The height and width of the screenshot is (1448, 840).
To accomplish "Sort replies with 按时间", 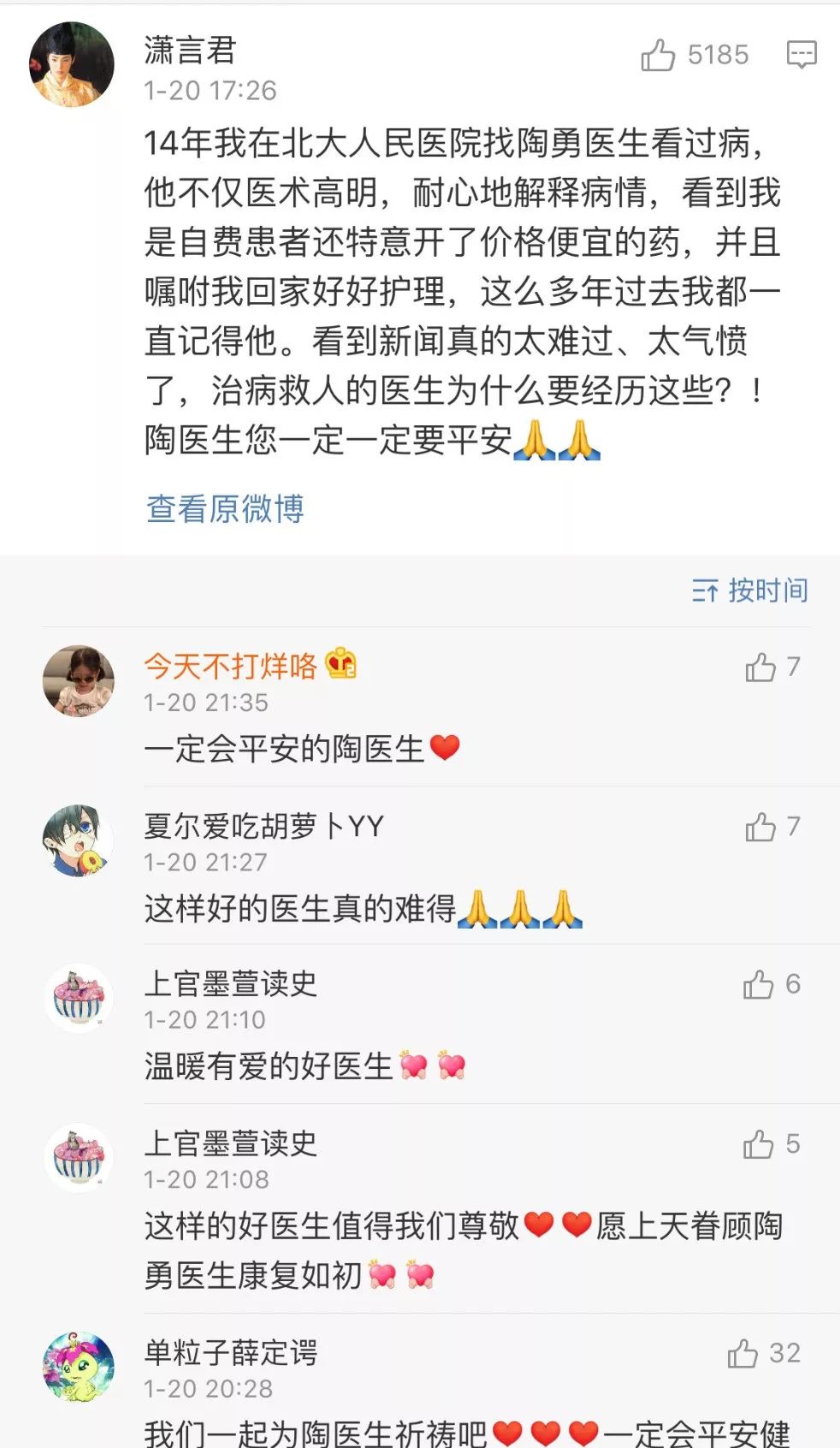I will pos(749,590).
